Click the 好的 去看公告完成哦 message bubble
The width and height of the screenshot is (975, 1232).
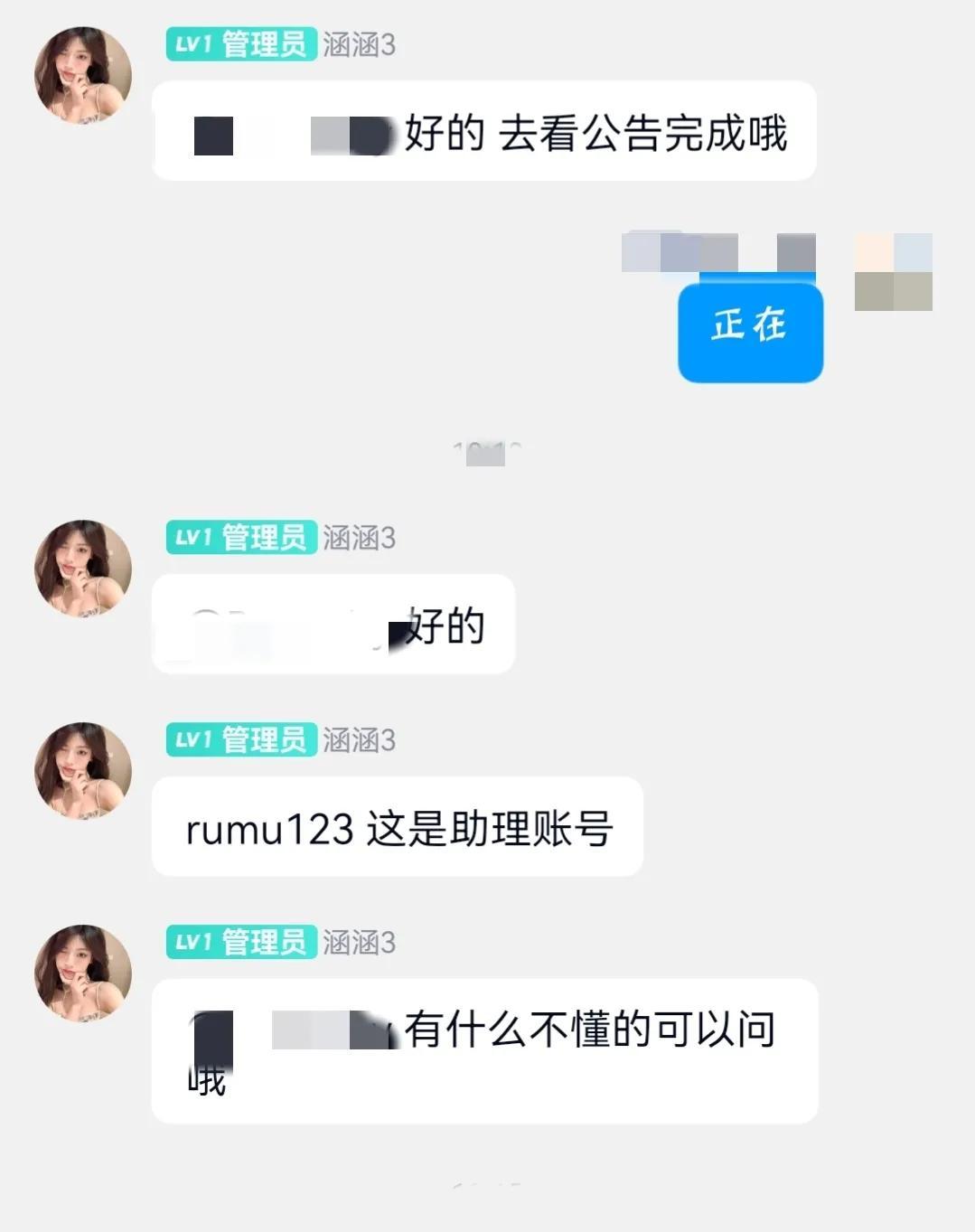[486, 131]
